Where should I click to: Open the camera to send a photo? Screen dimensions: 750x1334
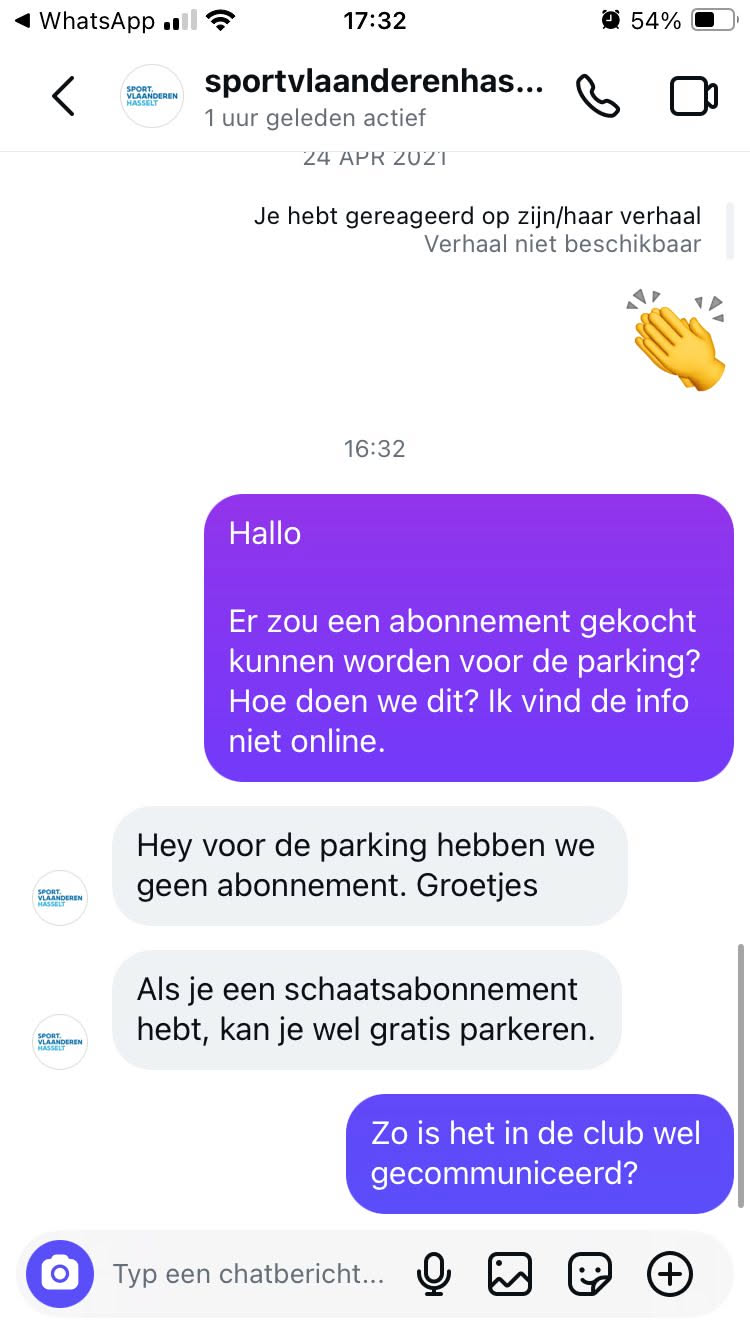[x=60, y=1274]
